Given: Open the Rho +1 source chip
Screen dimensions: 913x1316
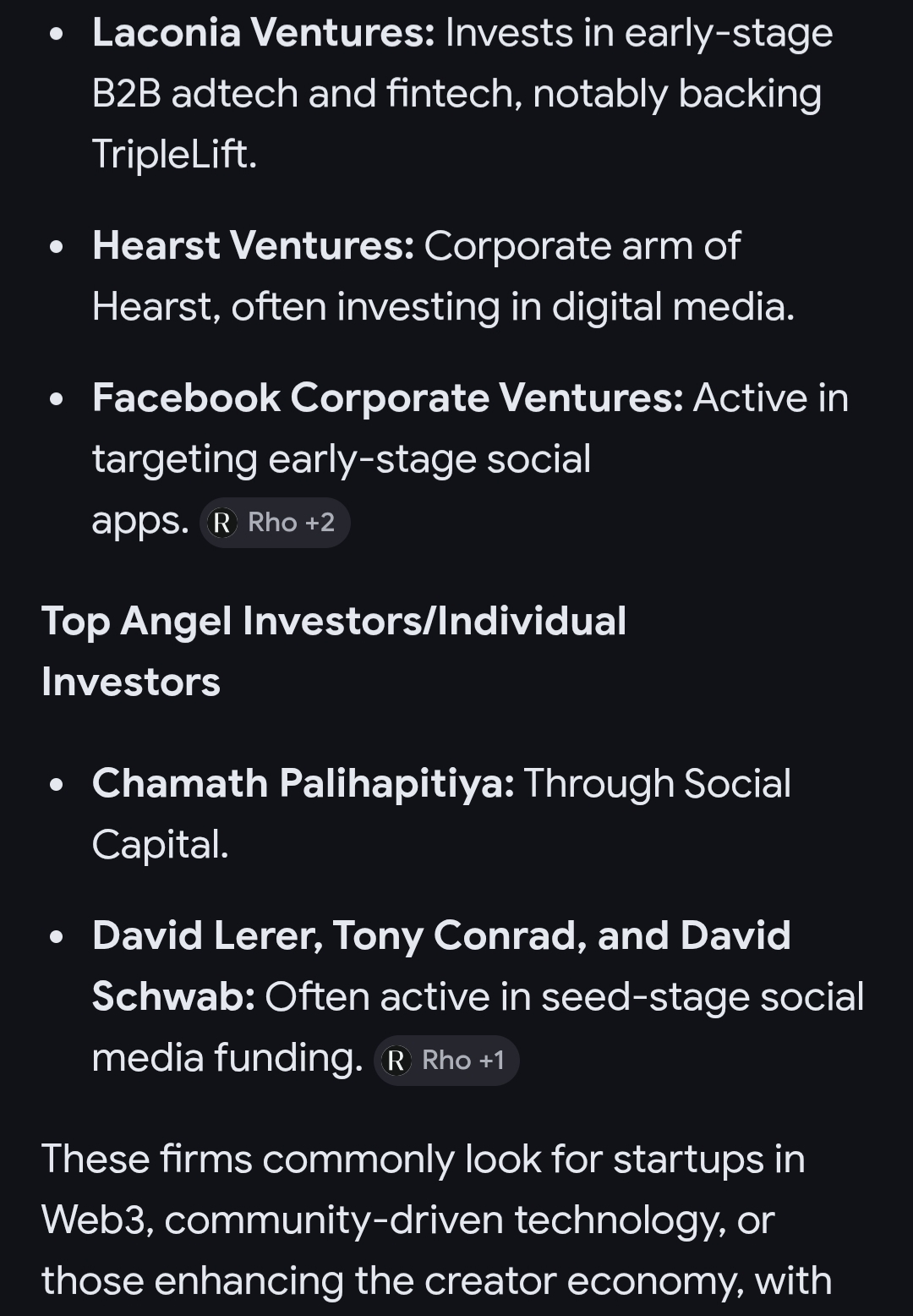Looking at the screenshot, I should (x=446, y=1061).
